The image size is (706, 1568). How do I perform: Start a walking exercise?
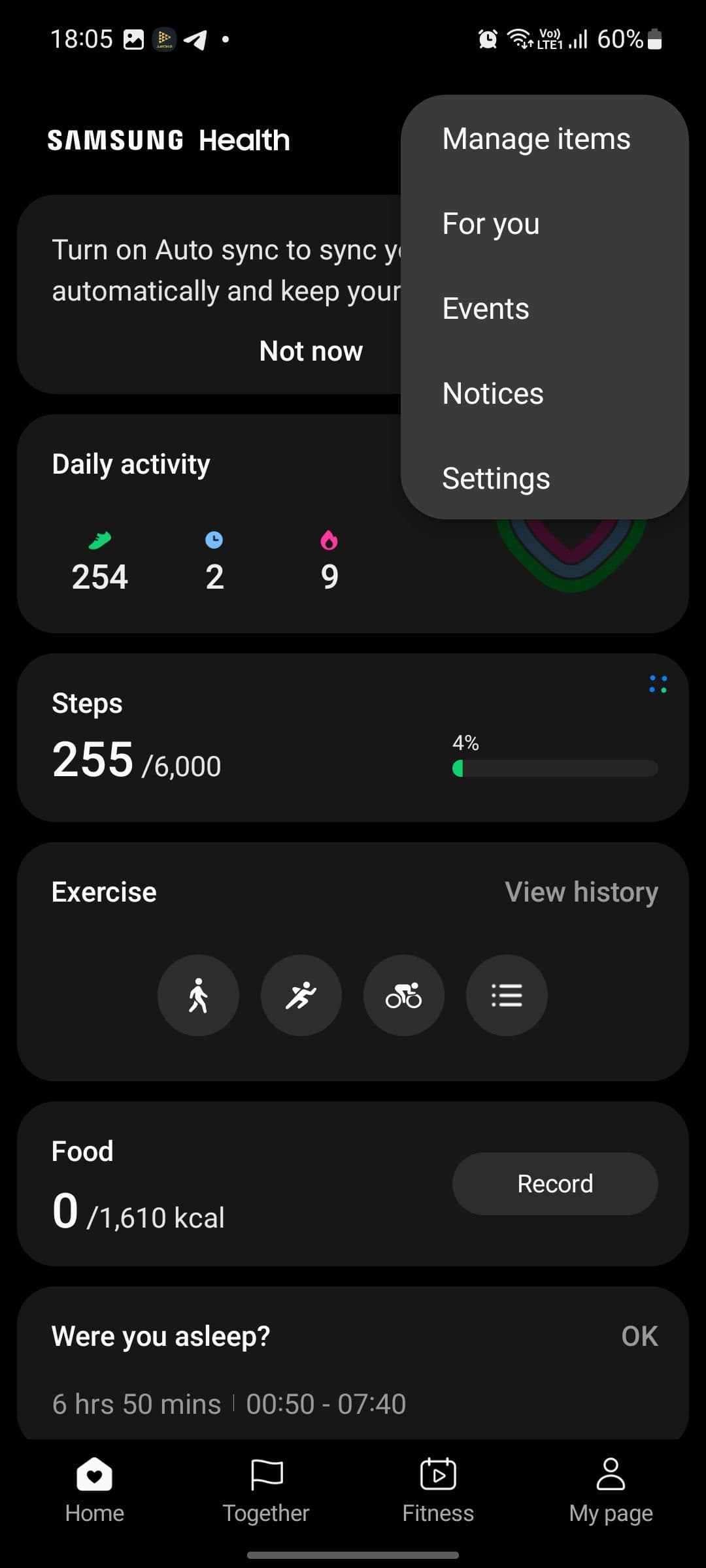tap(198, 996)
